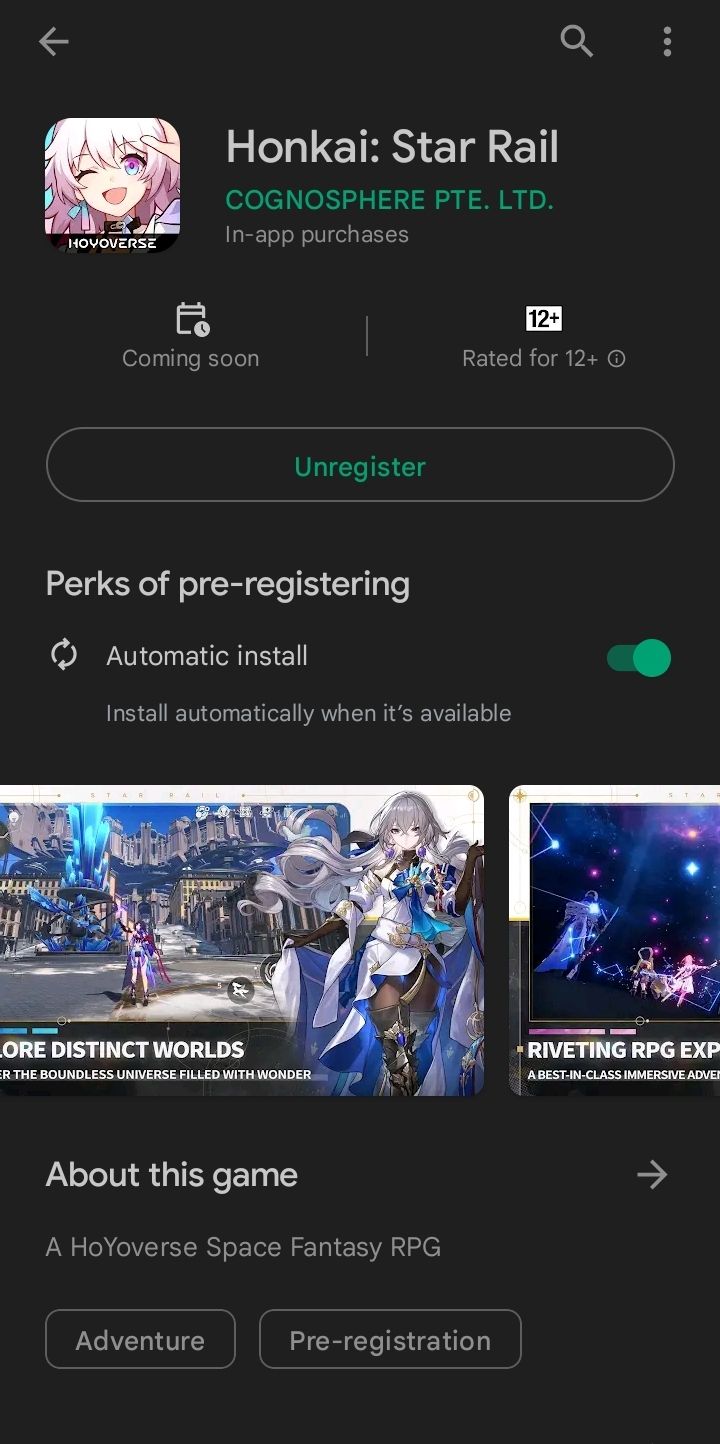Open the Play Store search
This screenshot has height=1444, width=720.
point(576,41)
